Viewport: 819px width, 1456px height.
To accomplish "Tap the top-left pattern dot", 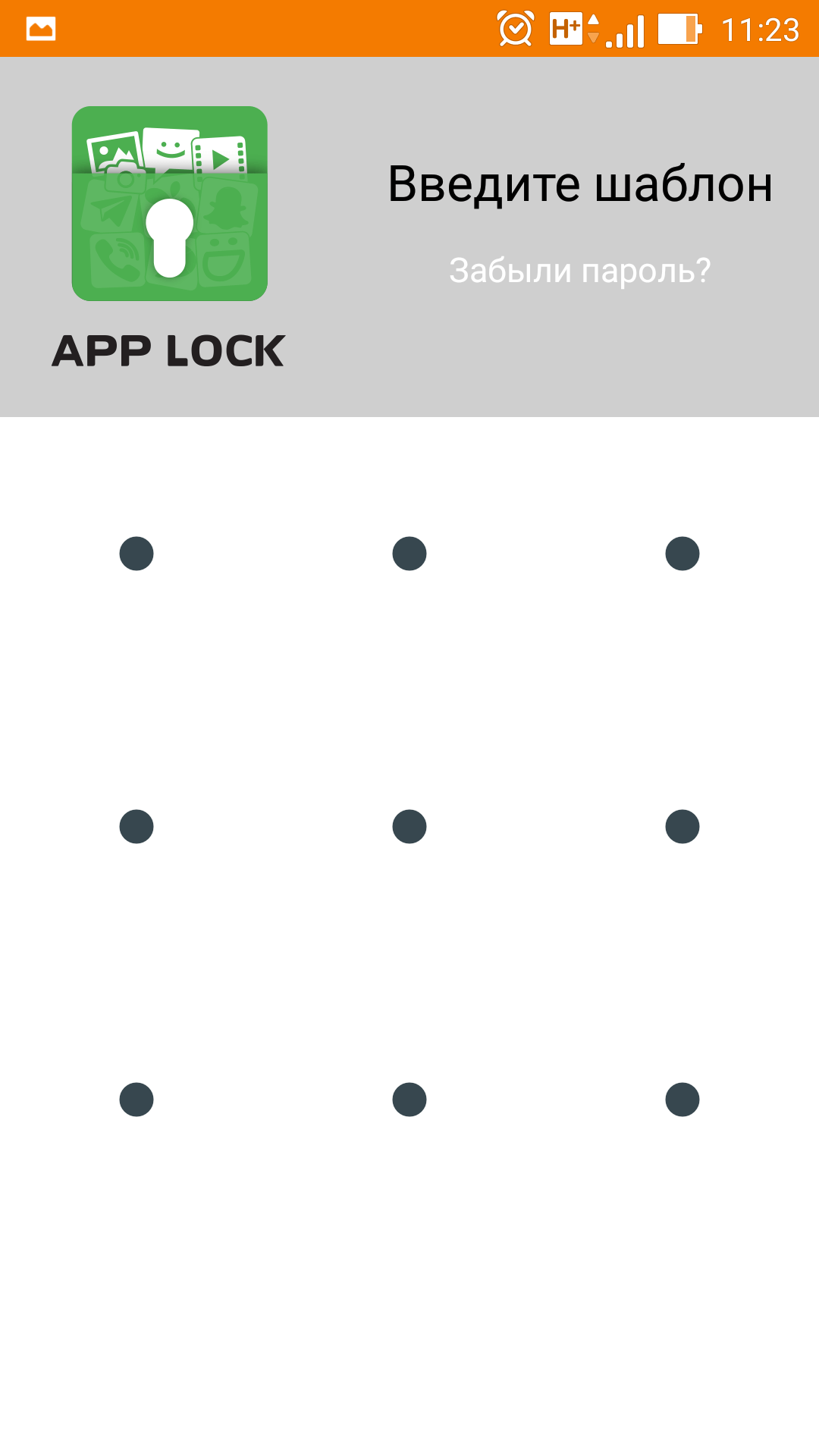I will tap(136, 554).
